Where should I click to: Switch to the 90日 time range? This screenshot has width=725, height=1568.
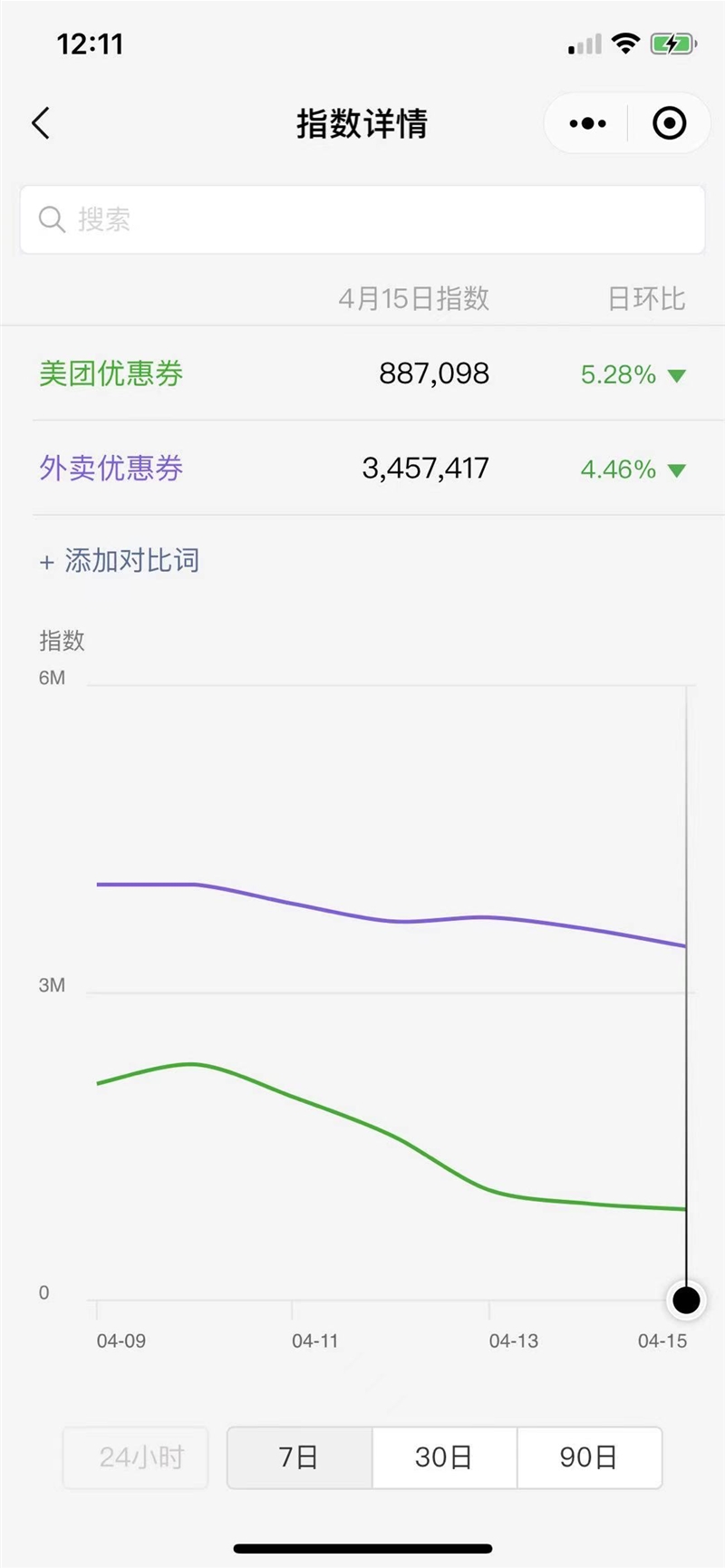589,1457
